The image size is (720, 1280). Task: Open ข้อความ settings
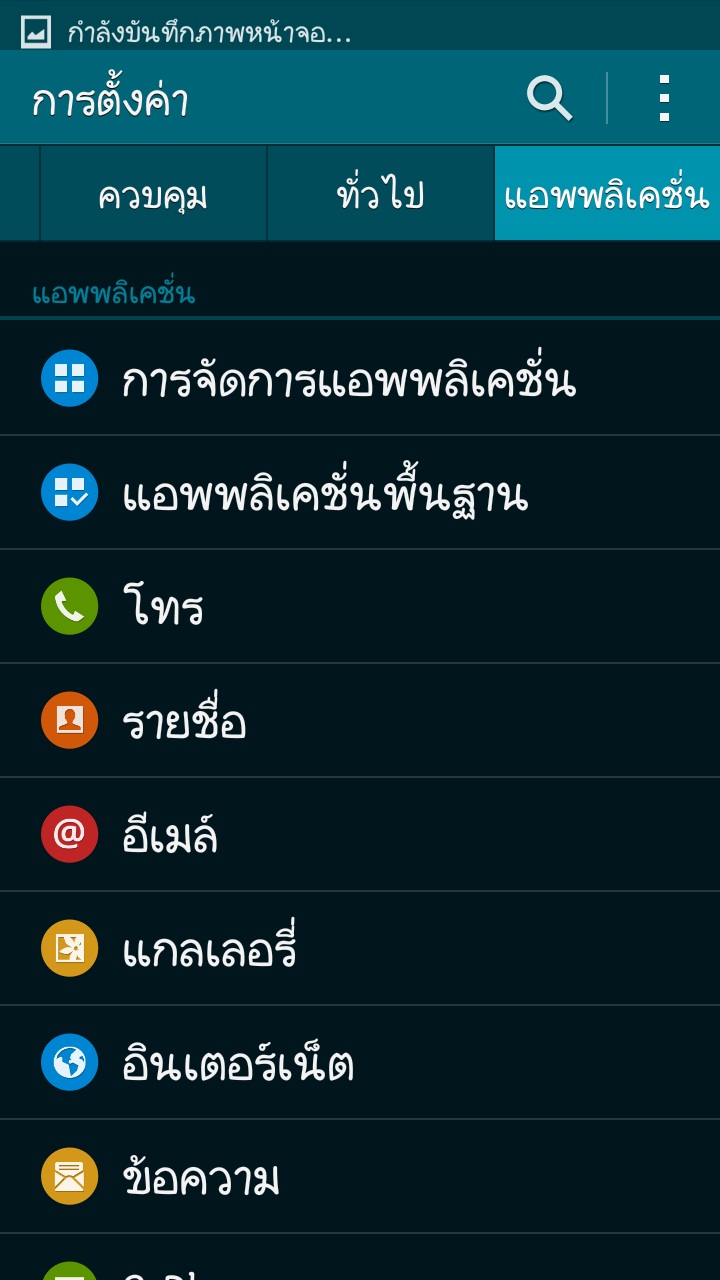click(360, 1177)
